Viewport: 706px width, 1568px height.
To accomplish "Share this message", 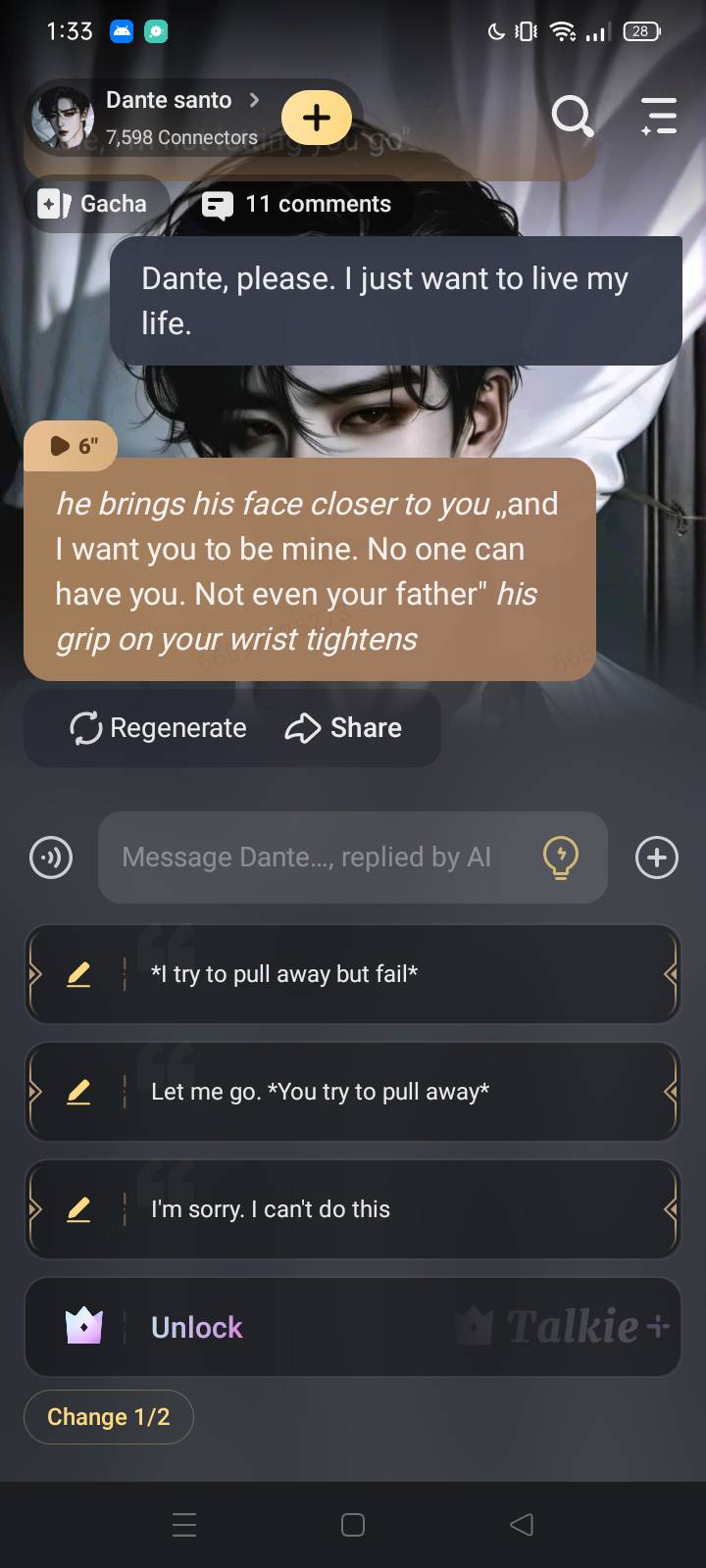I will click(343, 728).
